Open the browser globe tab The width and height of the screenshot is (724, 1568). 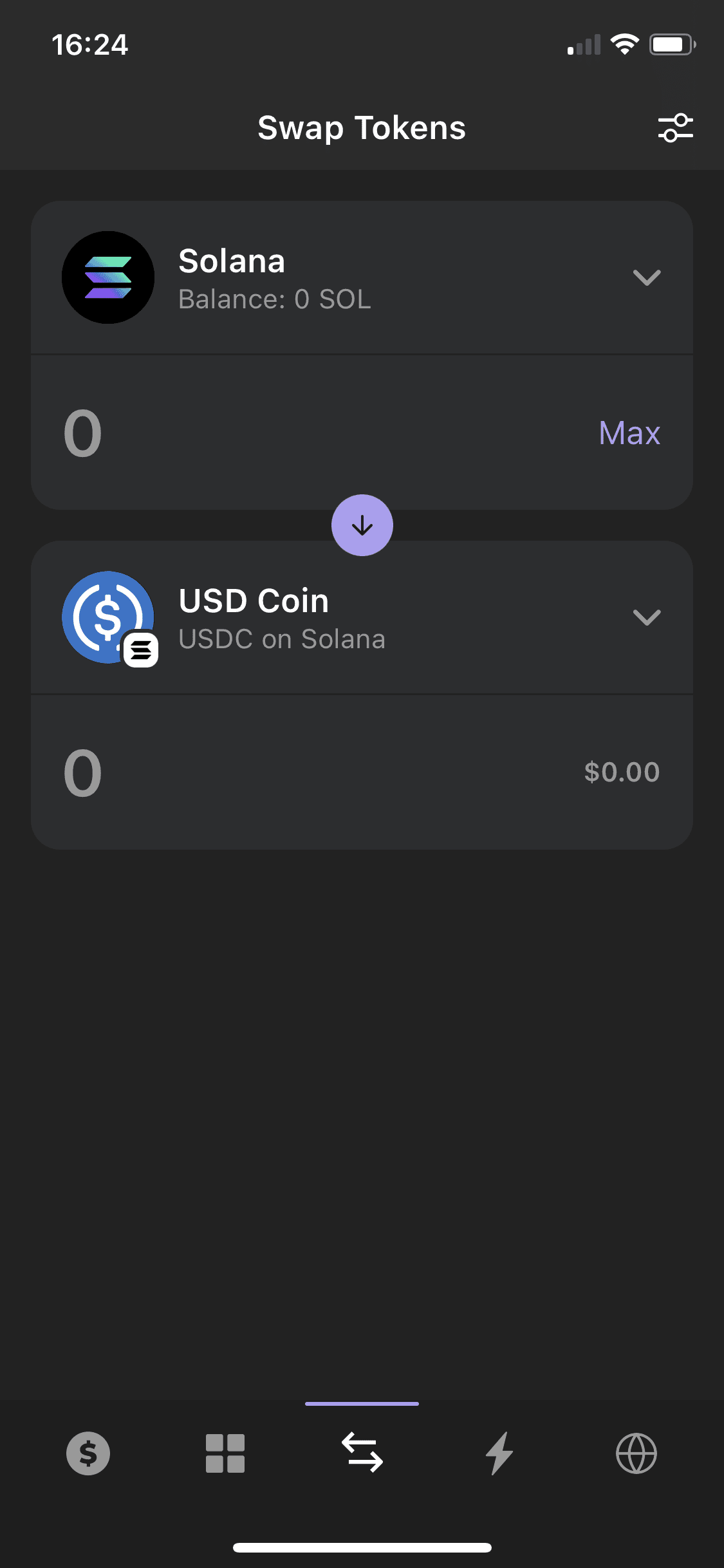pos(636,1453)
